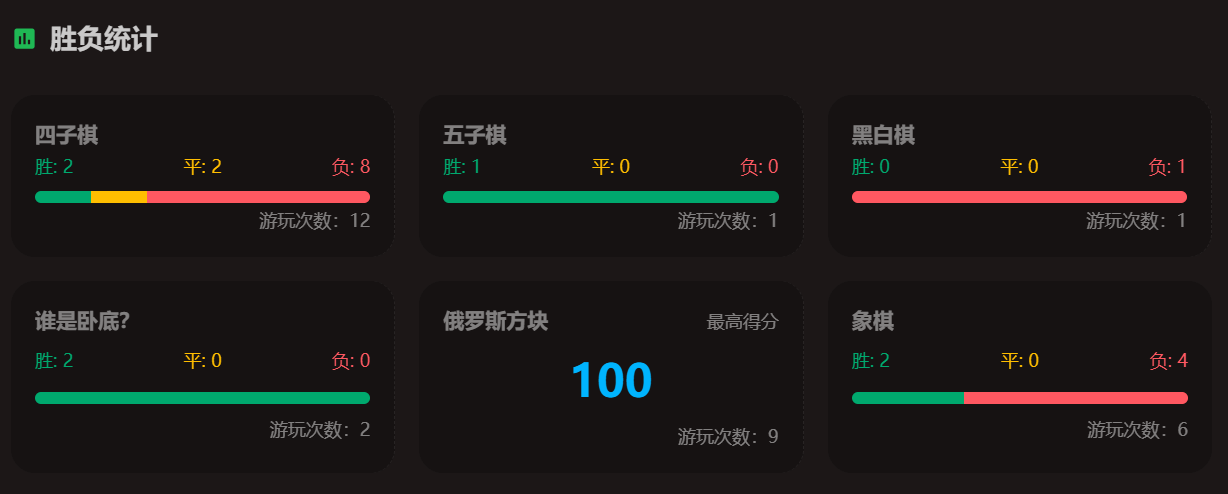The height and width of the screenshot is (494, 1228).
Task: Select the 黑白棋 stats card
Action: tap(1019, 176)
